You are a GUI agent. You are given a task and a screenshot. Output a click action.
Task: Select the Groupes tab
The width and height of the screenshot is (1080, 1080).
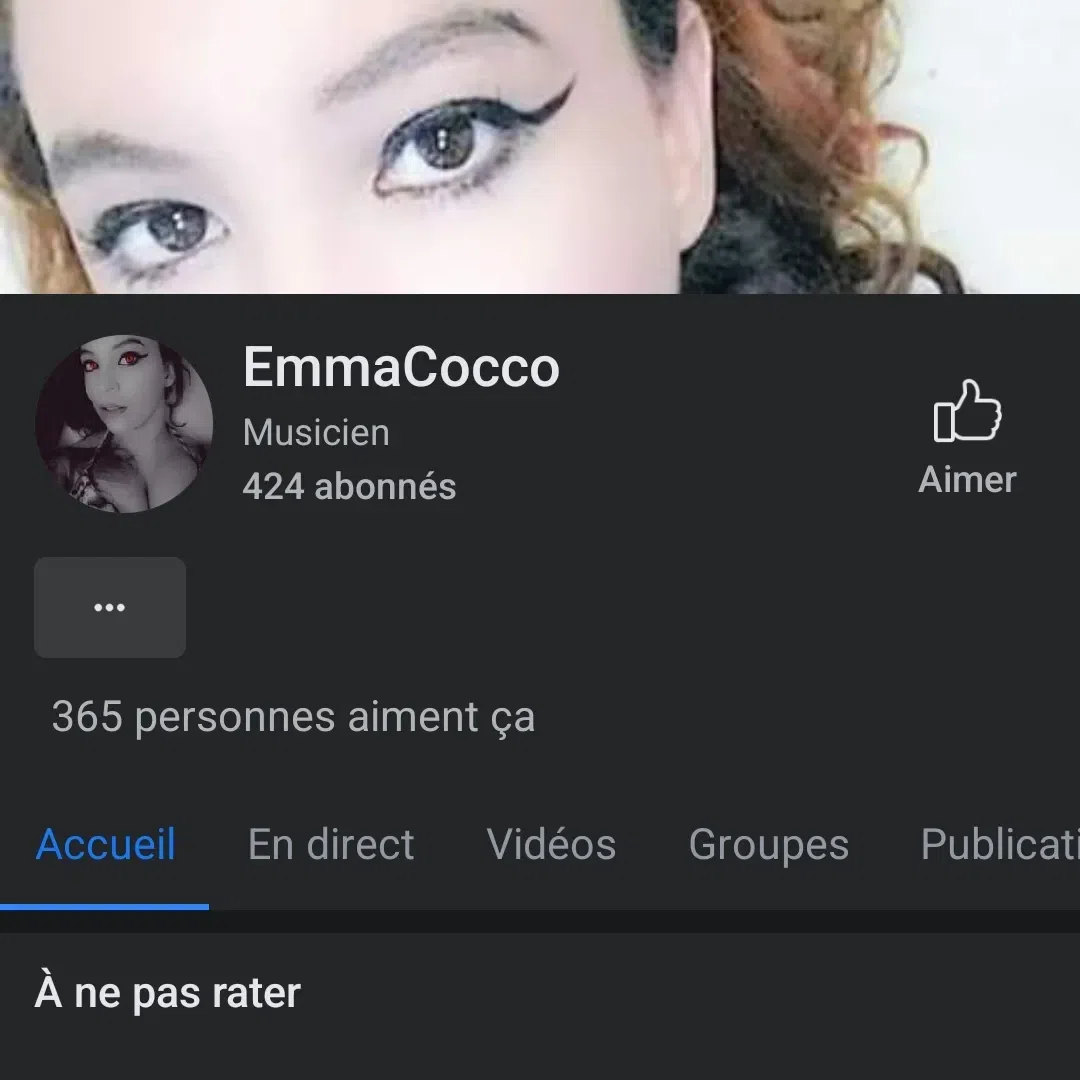[x=768, y=845]
